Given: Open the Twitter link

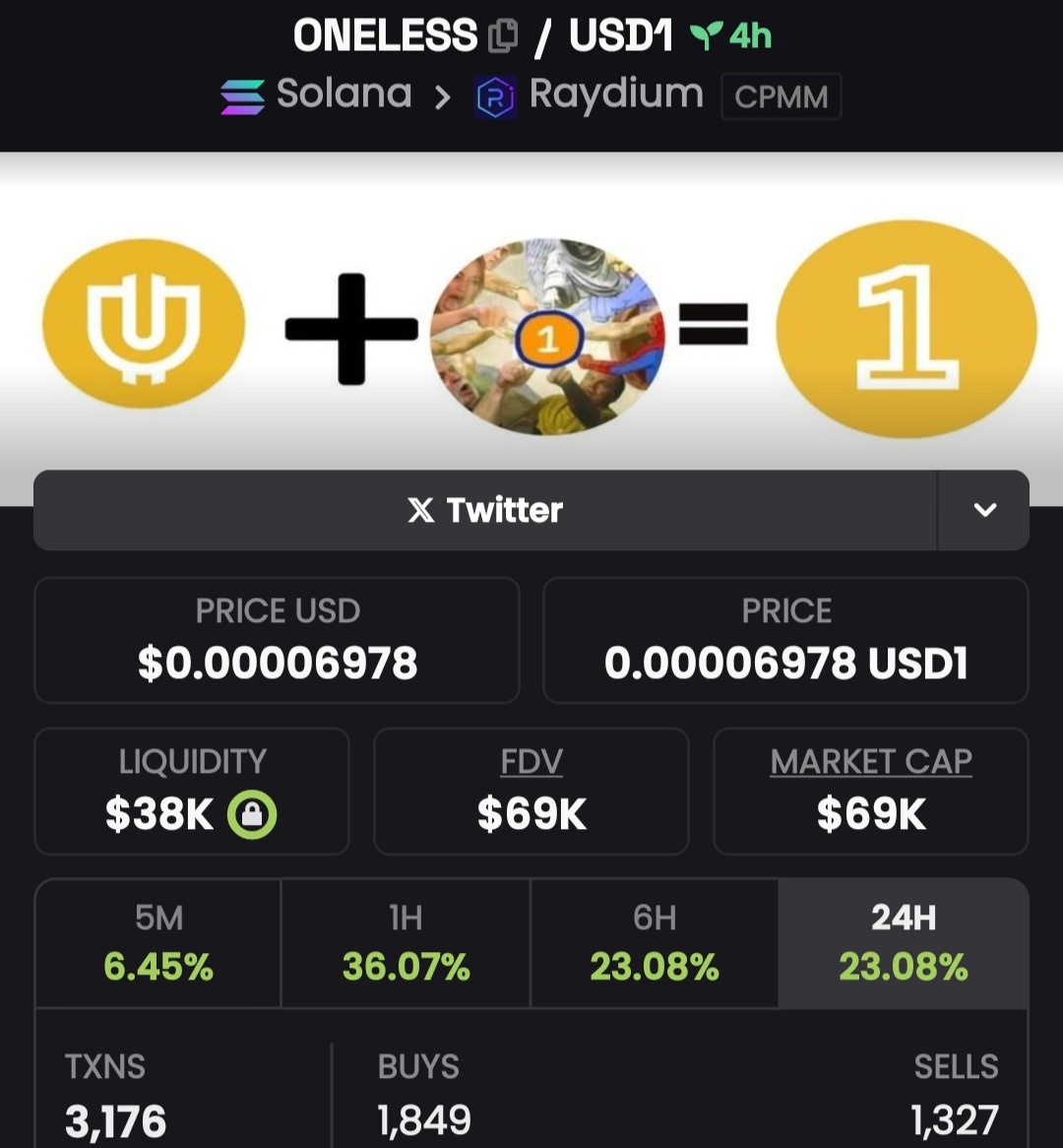Looking at the screenshot, I should pyautogui.click(x=485, y=510).
